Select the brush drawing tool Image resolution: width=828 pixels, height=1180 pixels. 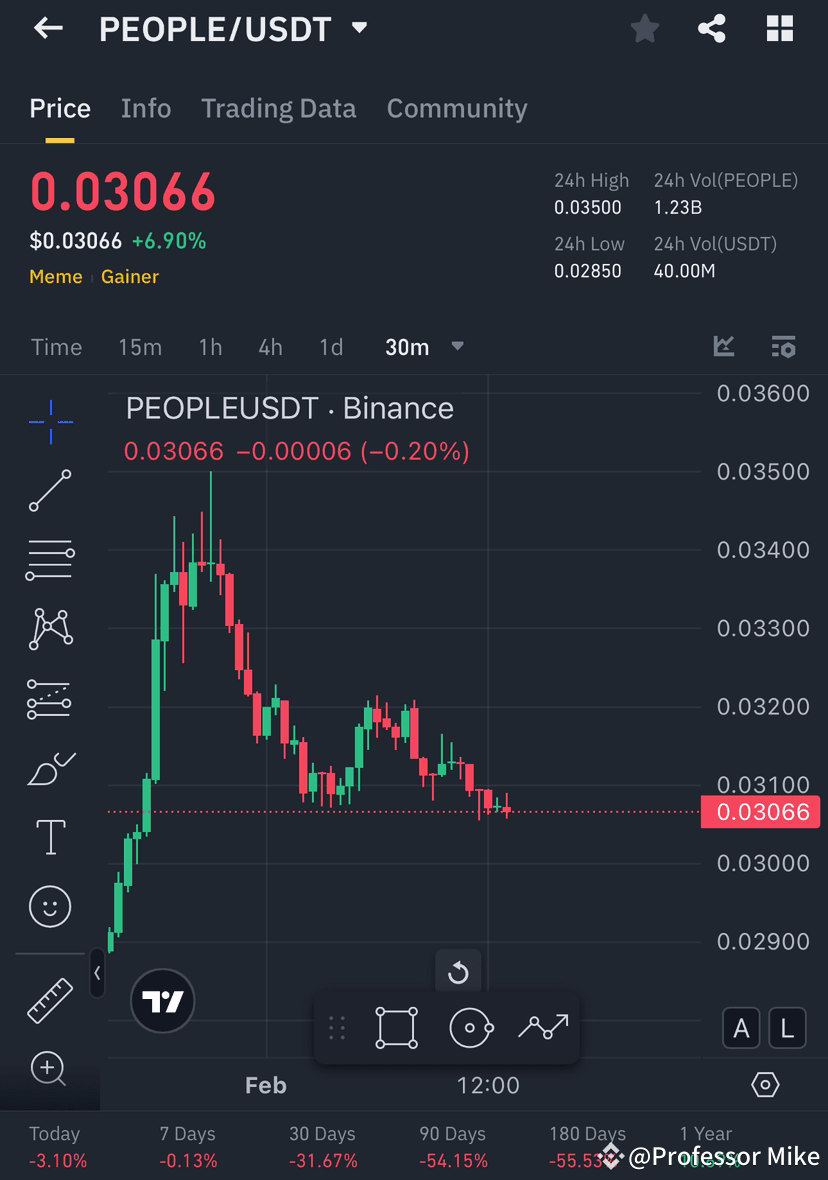50,768
